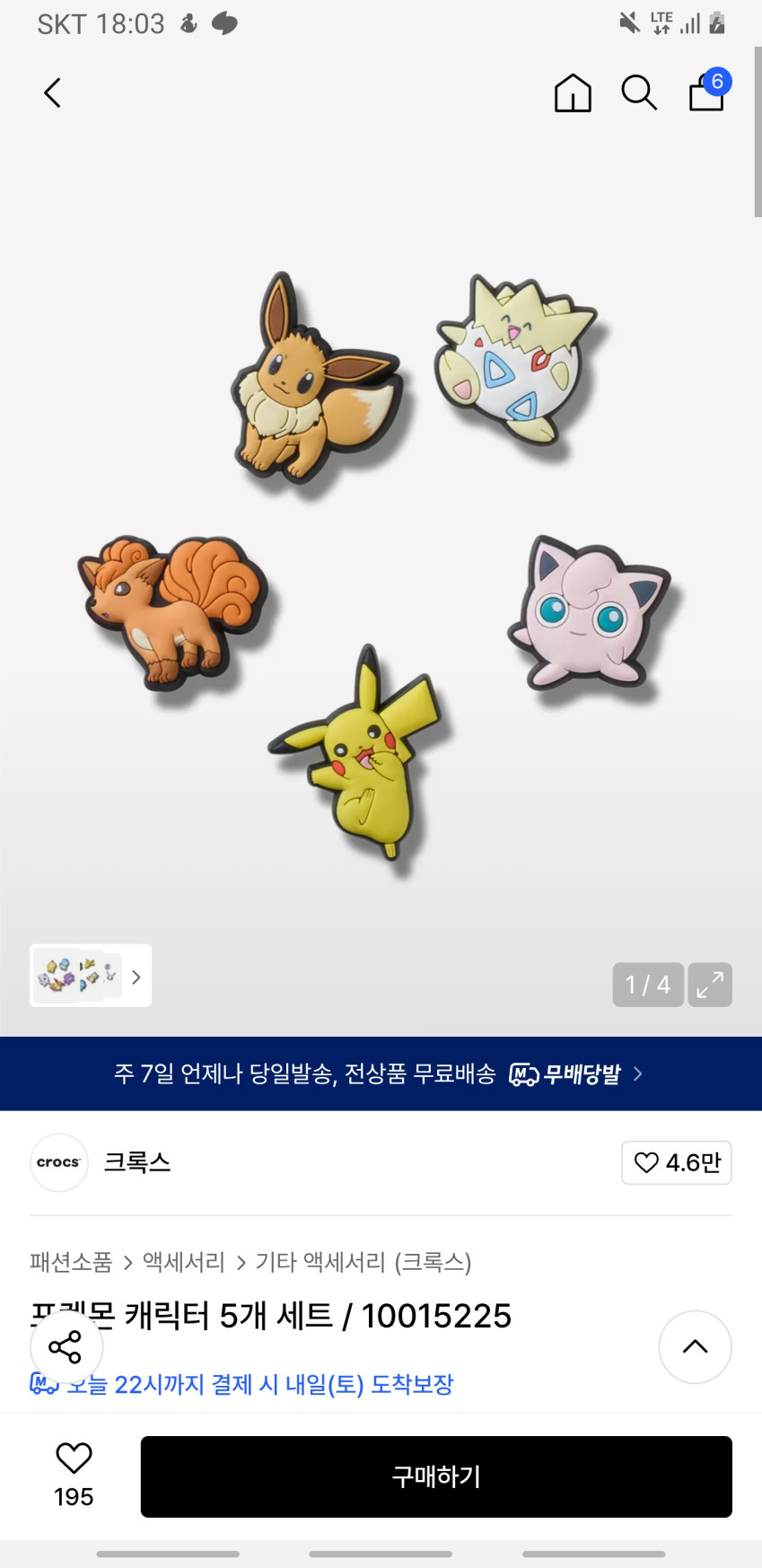The width and height of the screenshot is (762, 1568).
Task: Open the related product thumbnail strip
Action: (91, 976)
